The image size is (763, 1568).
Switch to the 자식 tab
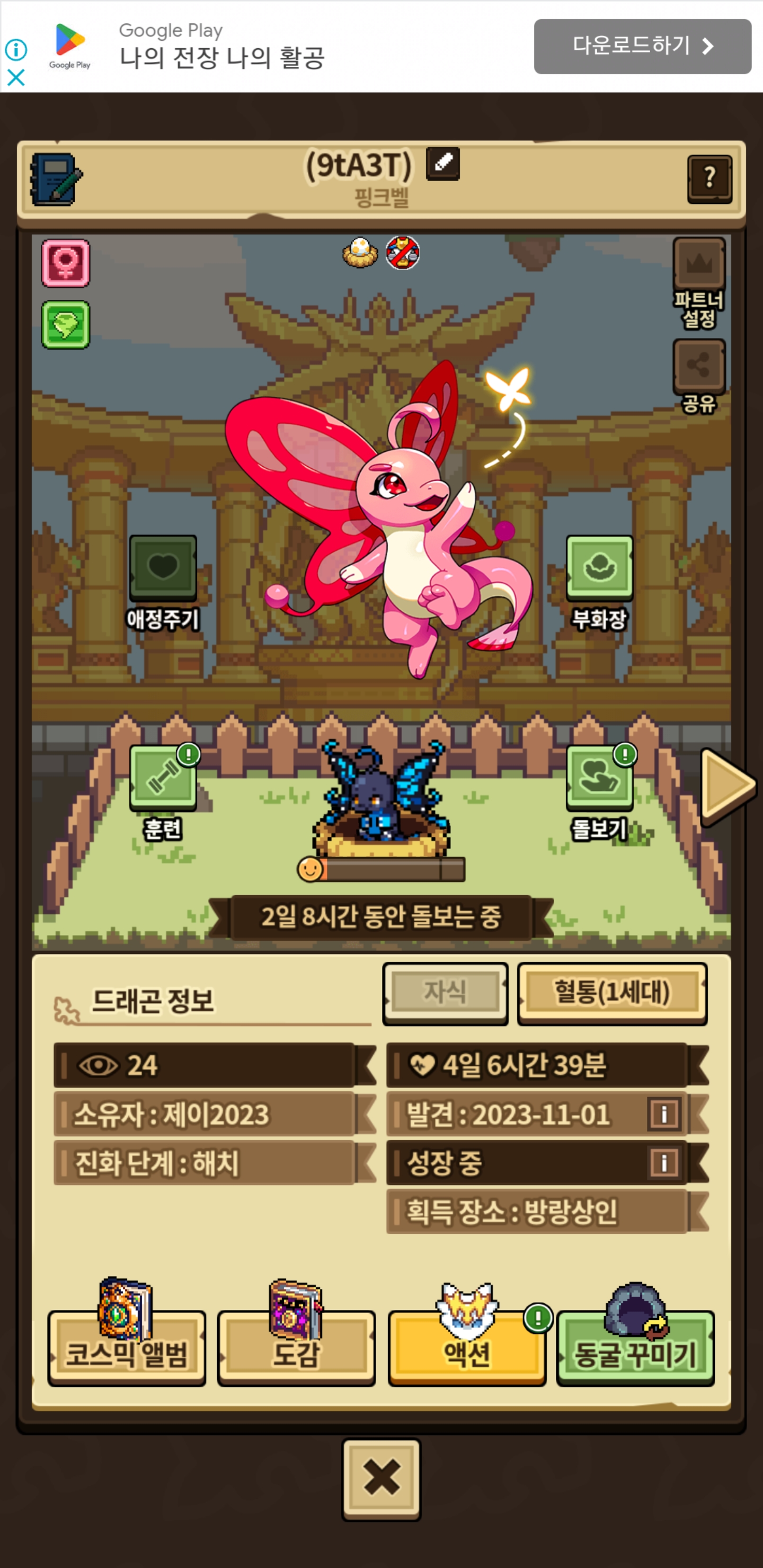tap(445, 992)
